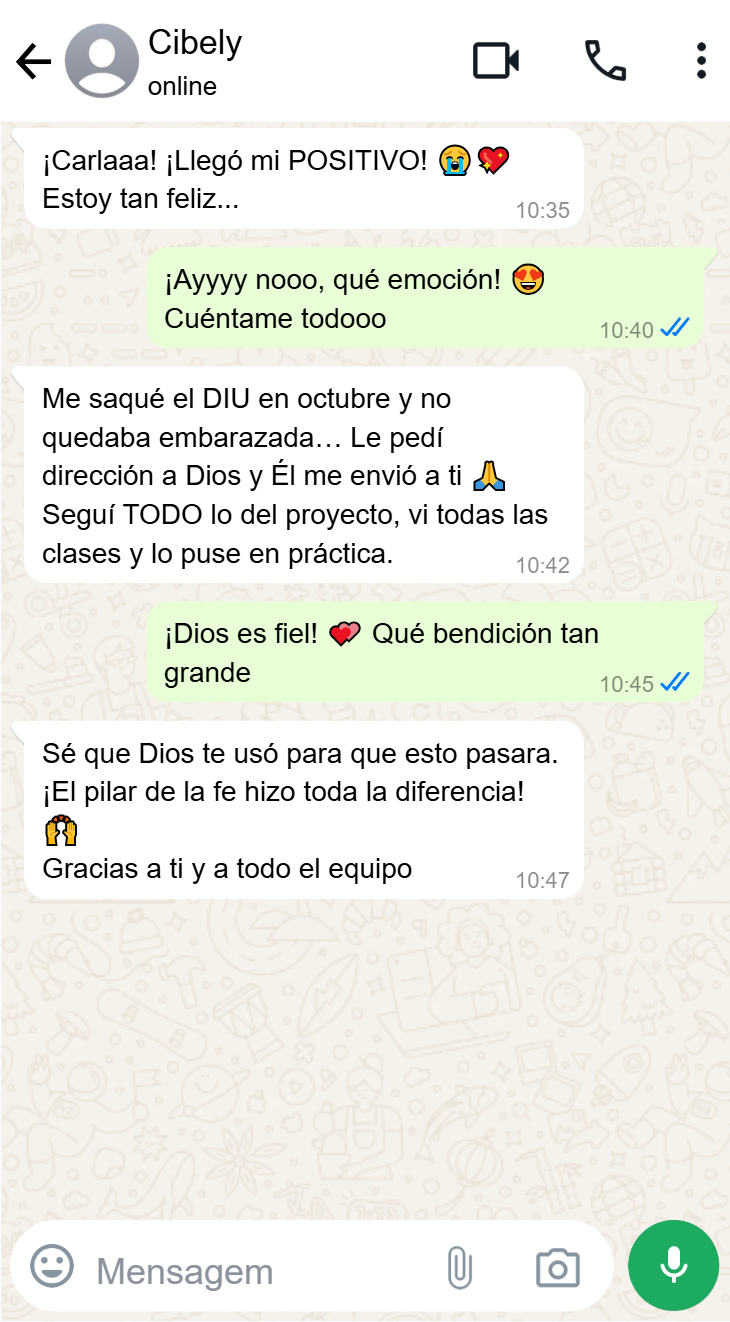Tap the green microphone button
The height and width of the screenshot is (1322, 730).
tap(673, 1265)
